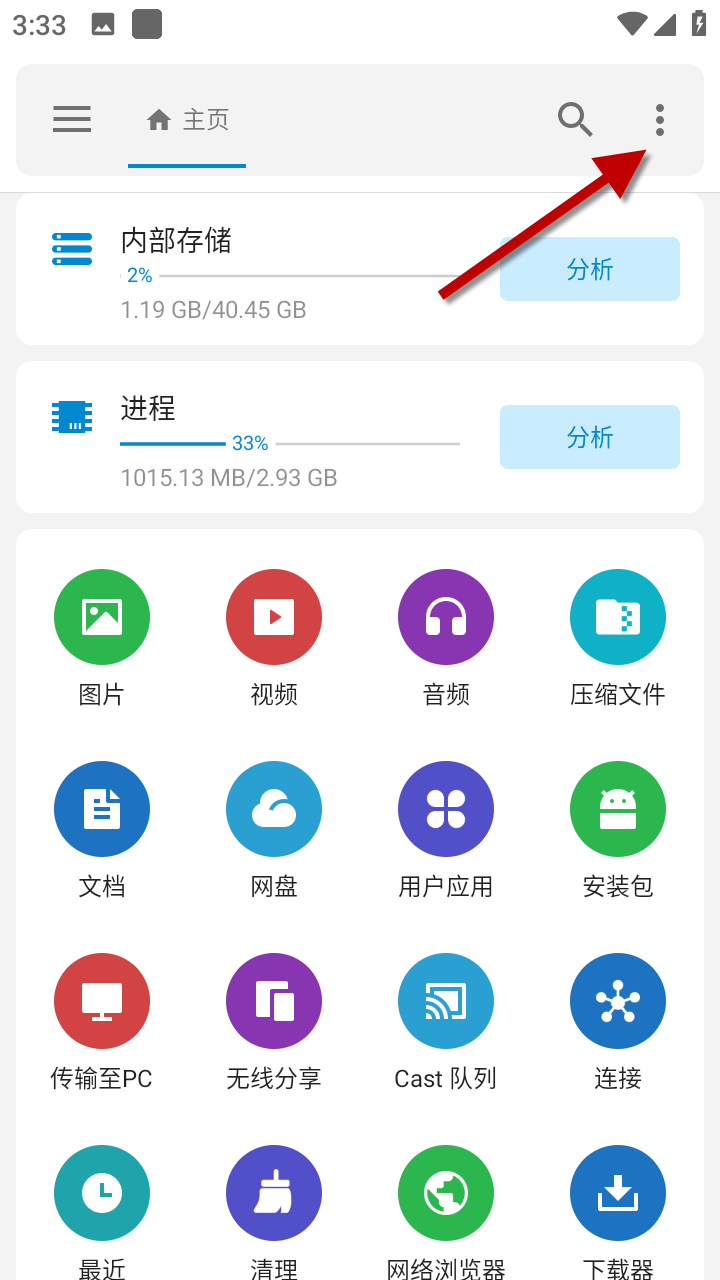Analyze 内部存储 with its 分析 button

tap(589, 269)
